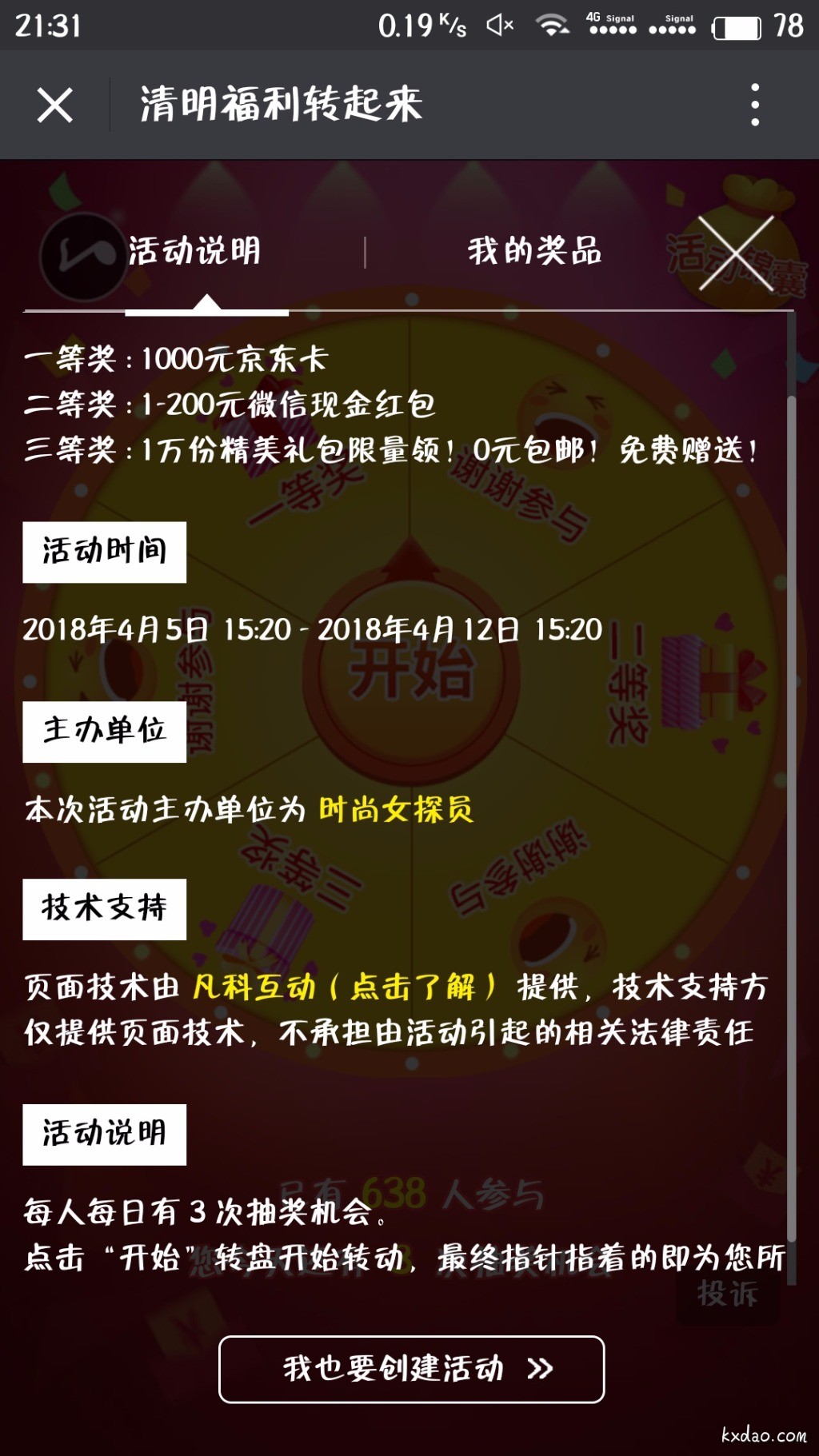Close the webview with the X button

coord(54,105)
